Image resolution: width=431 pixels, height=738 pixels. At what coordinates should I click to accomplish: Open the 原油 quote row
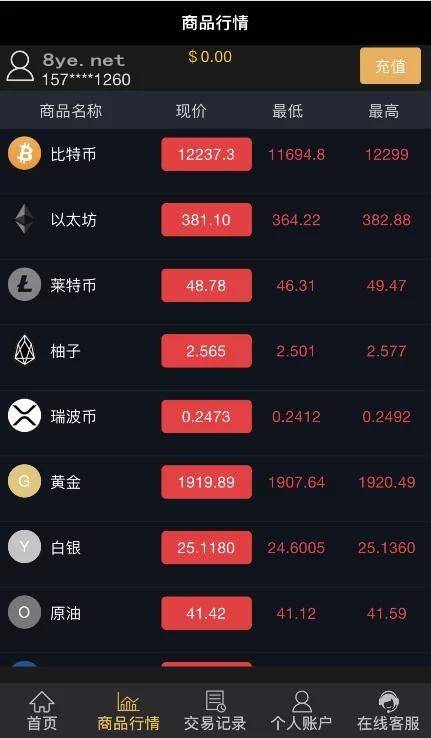216,613
